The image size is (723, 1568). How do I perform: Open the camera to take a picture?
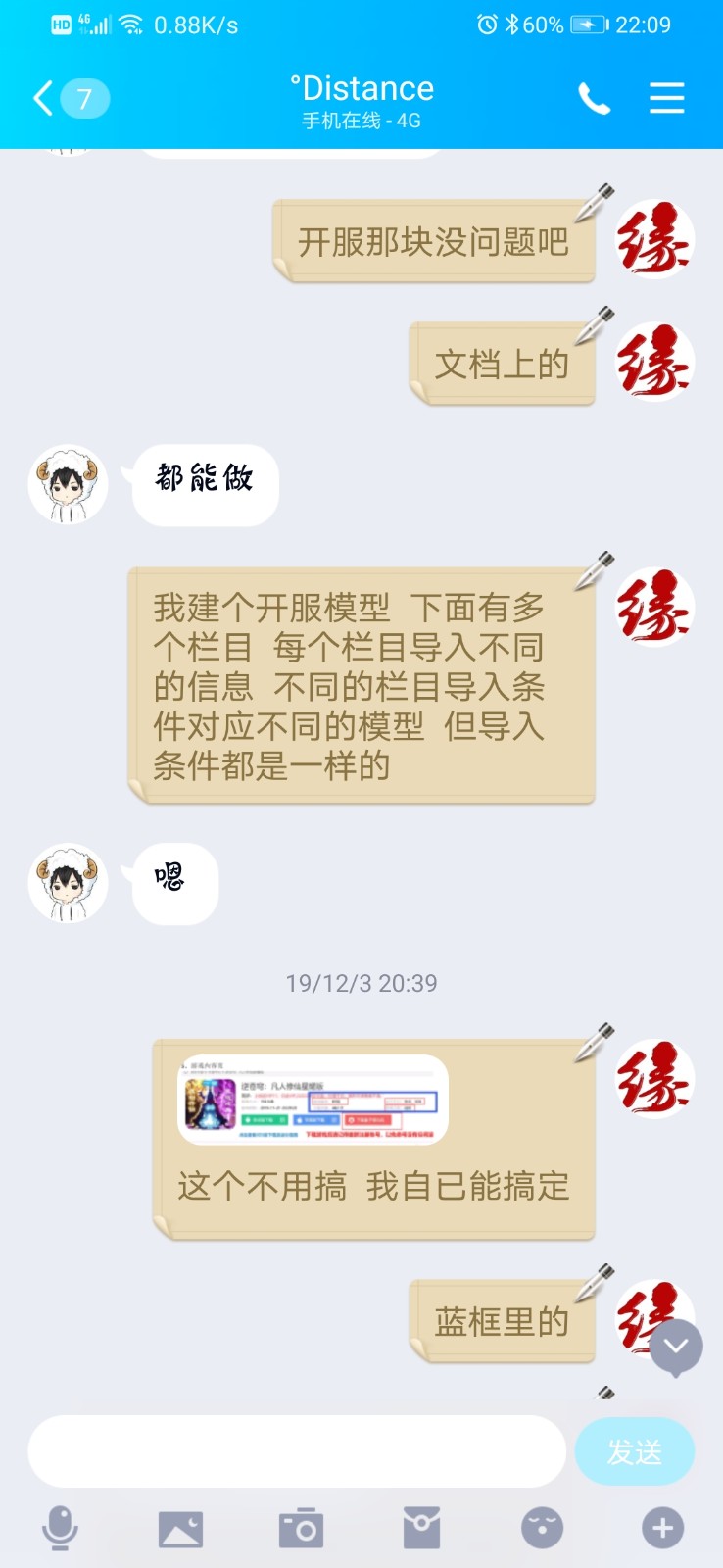coord(301,1528)
